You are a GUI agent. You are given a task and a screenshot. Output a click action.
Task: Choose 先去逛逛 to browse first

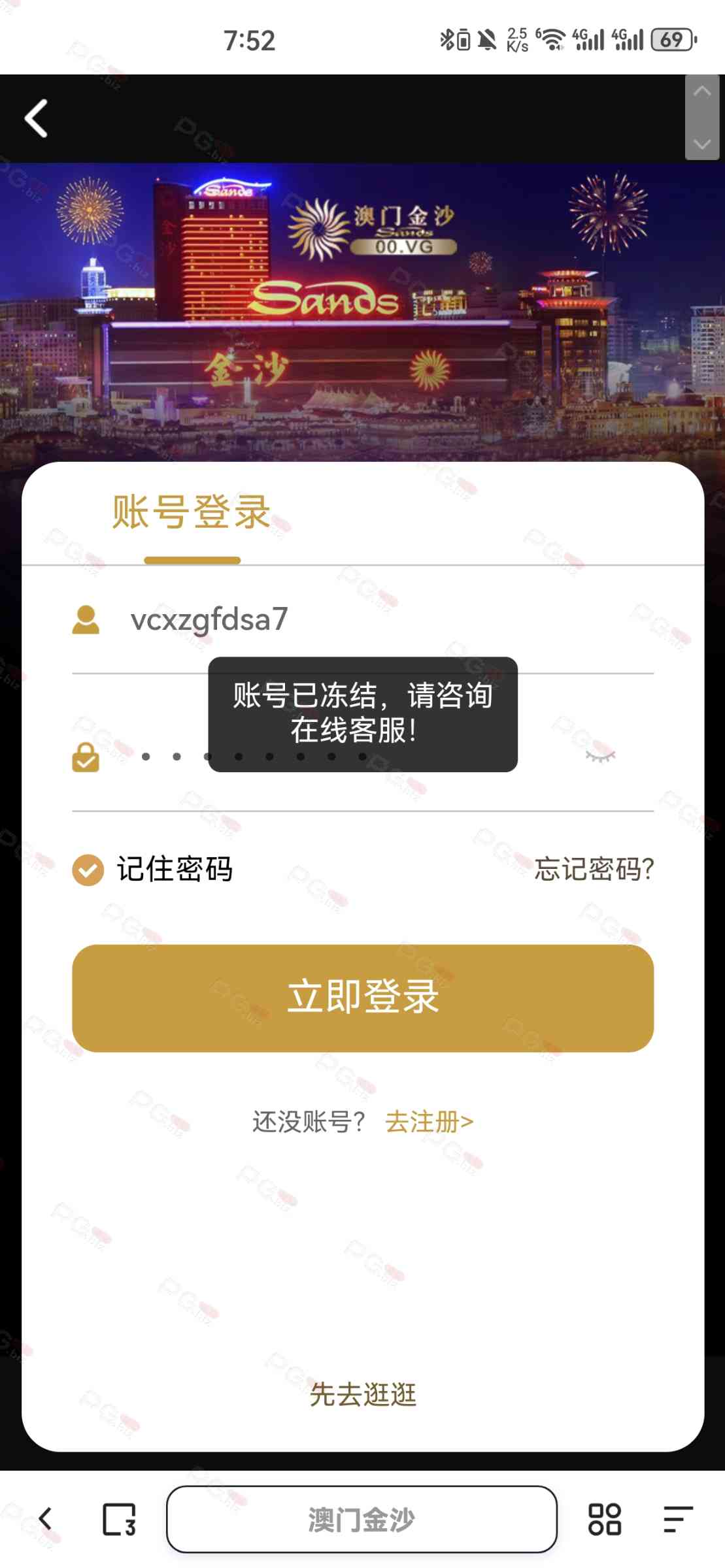tap(363, 1394)
